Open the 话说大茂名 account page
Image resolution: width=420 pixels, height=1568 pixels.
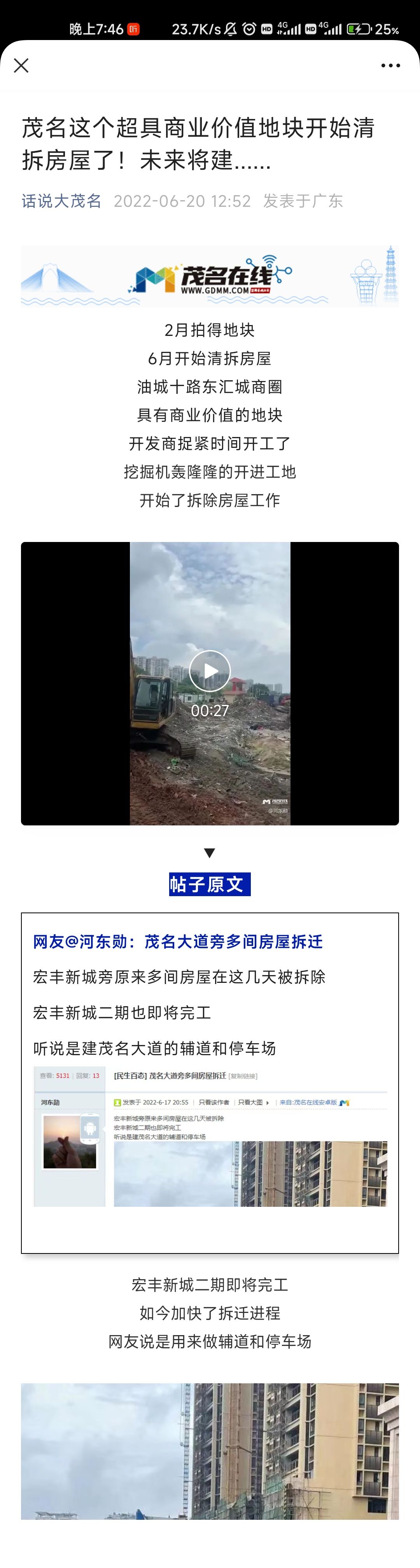[61, 201]
